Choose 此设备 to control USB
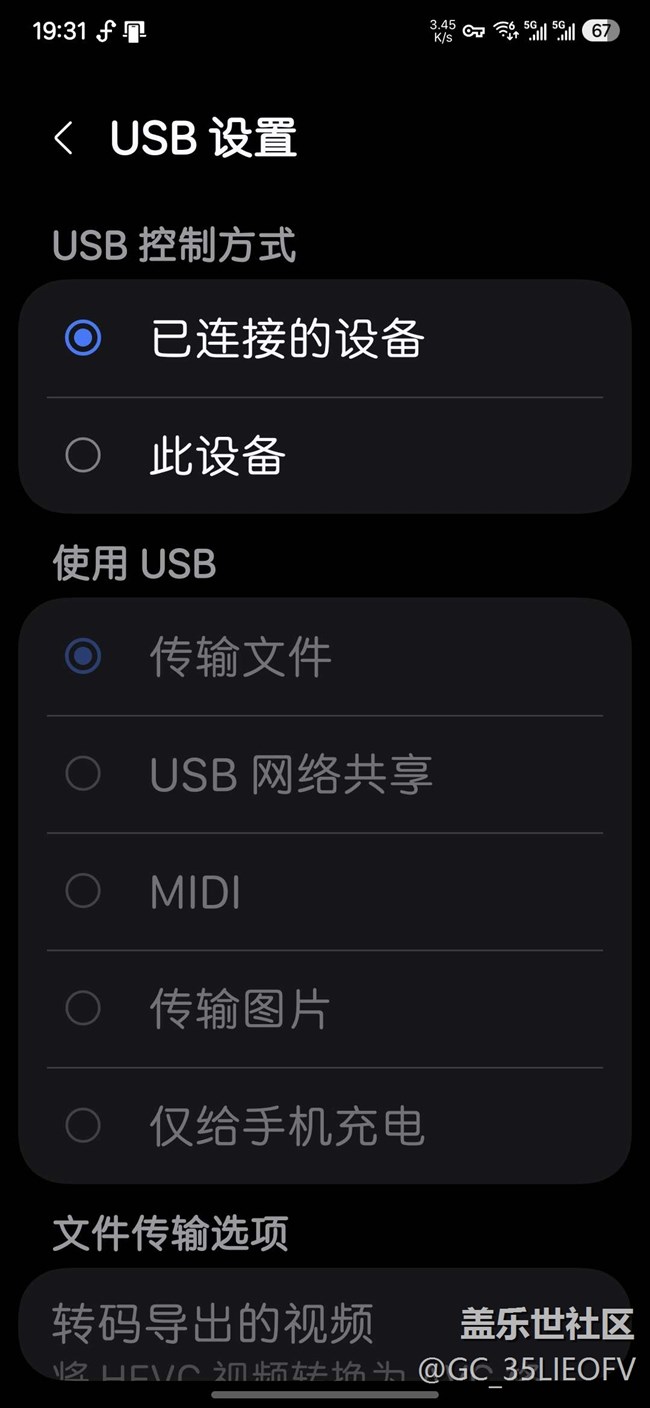This screenshot has height=1408, width=650. (x=325, y=456)
